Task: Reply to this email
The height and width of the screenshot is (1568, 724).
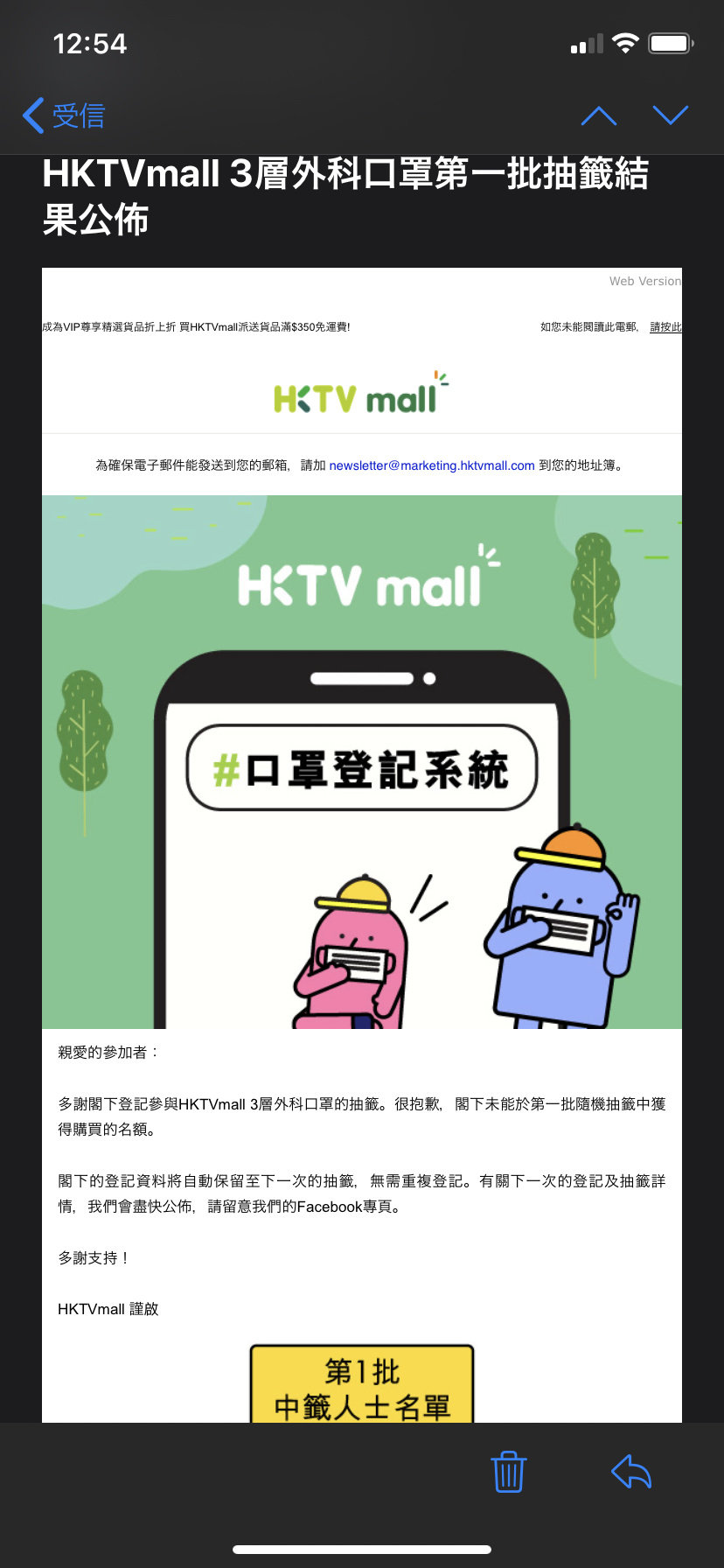Action: point(631,1472)
